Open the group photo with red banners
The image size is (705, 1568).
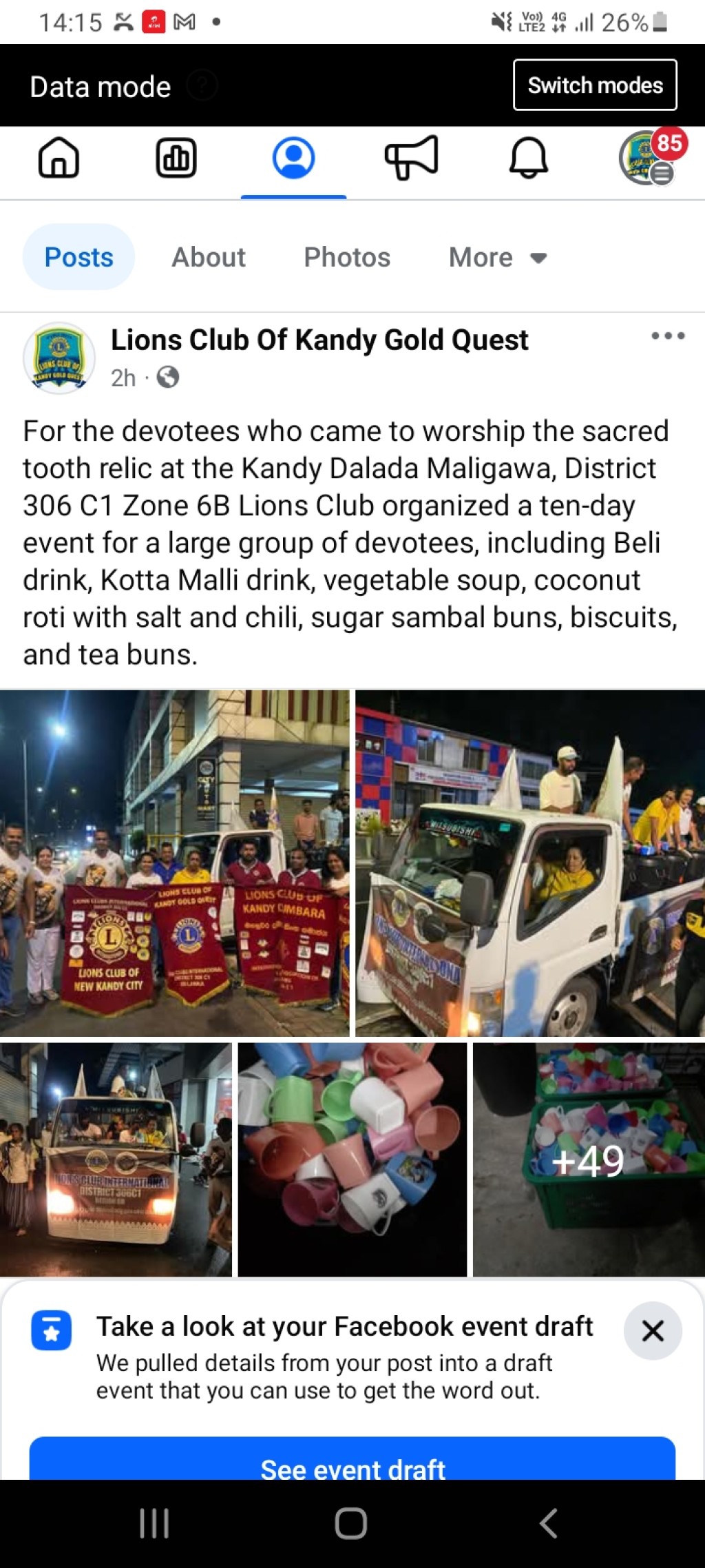point(175,863)
